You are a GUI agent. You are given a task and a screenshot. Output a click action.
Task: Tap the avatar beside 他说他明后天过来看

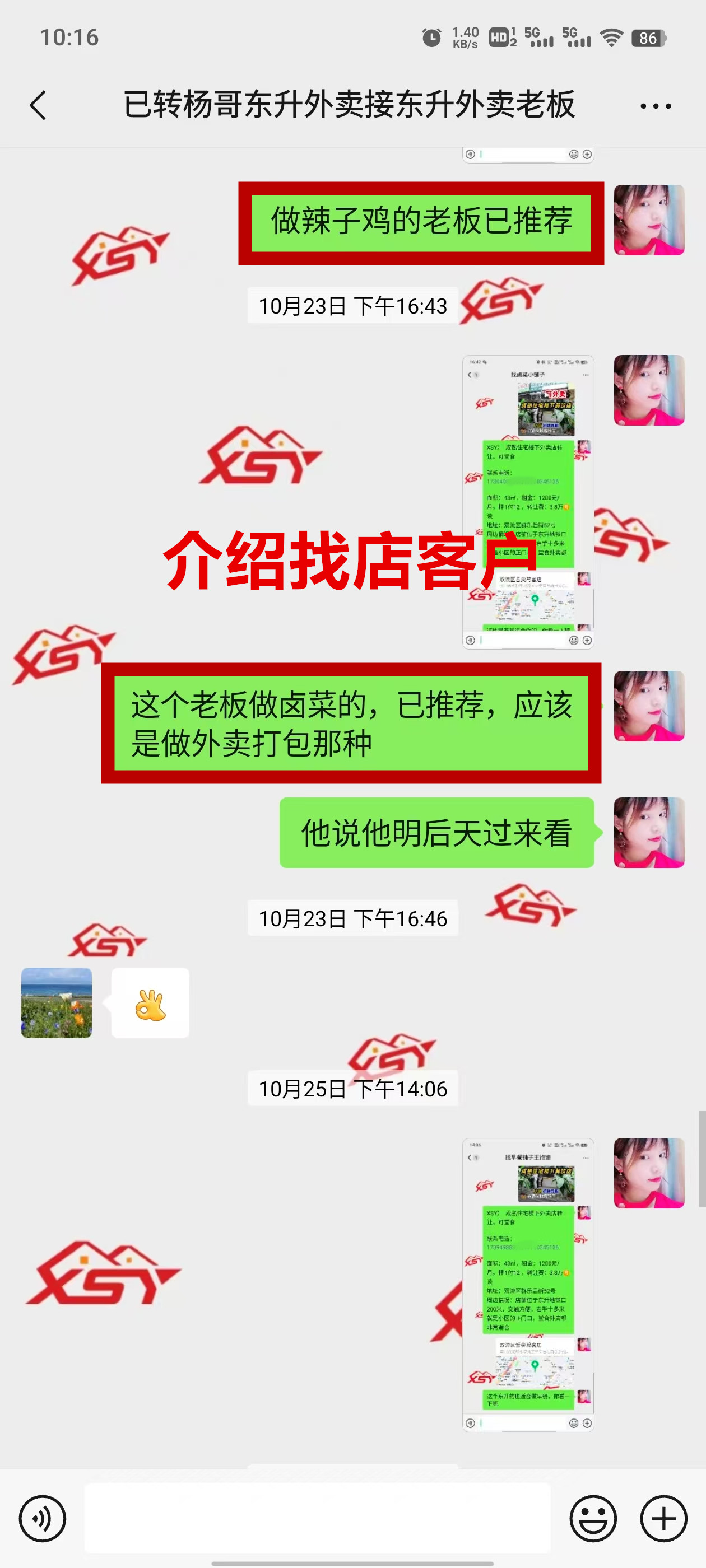649,832
